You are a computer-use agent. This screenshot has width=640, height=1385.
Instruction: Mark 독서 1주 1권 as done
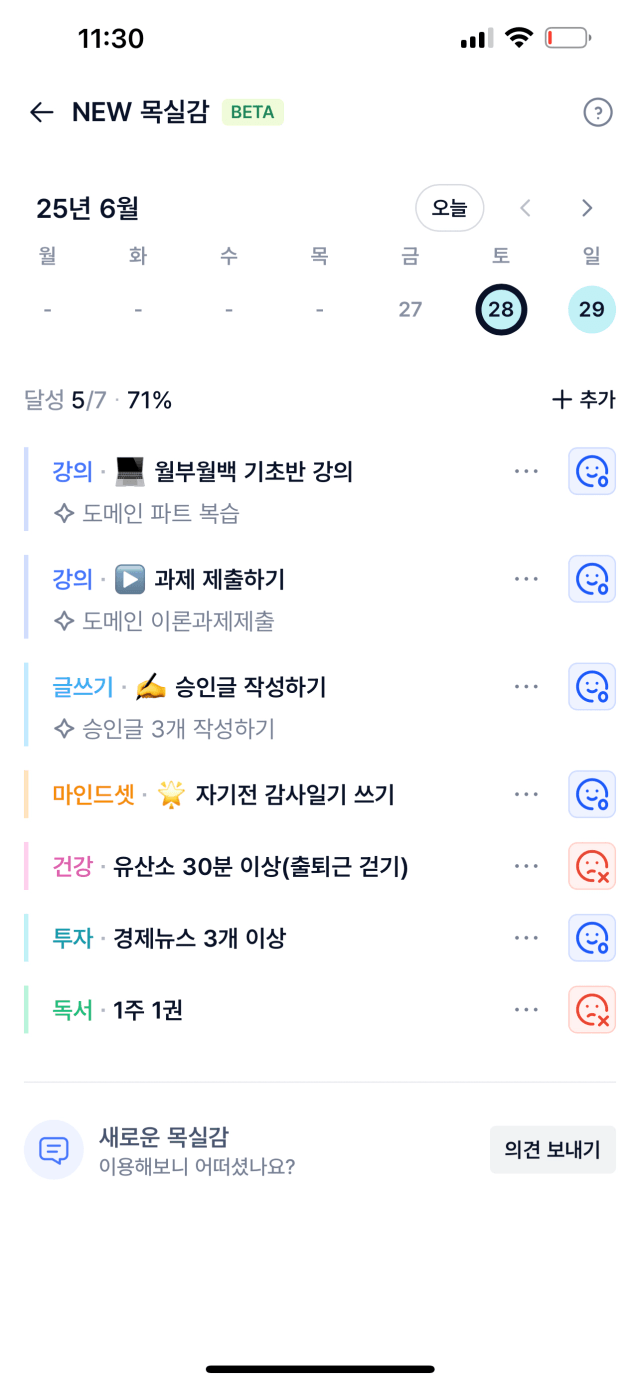click(592, 1010)
